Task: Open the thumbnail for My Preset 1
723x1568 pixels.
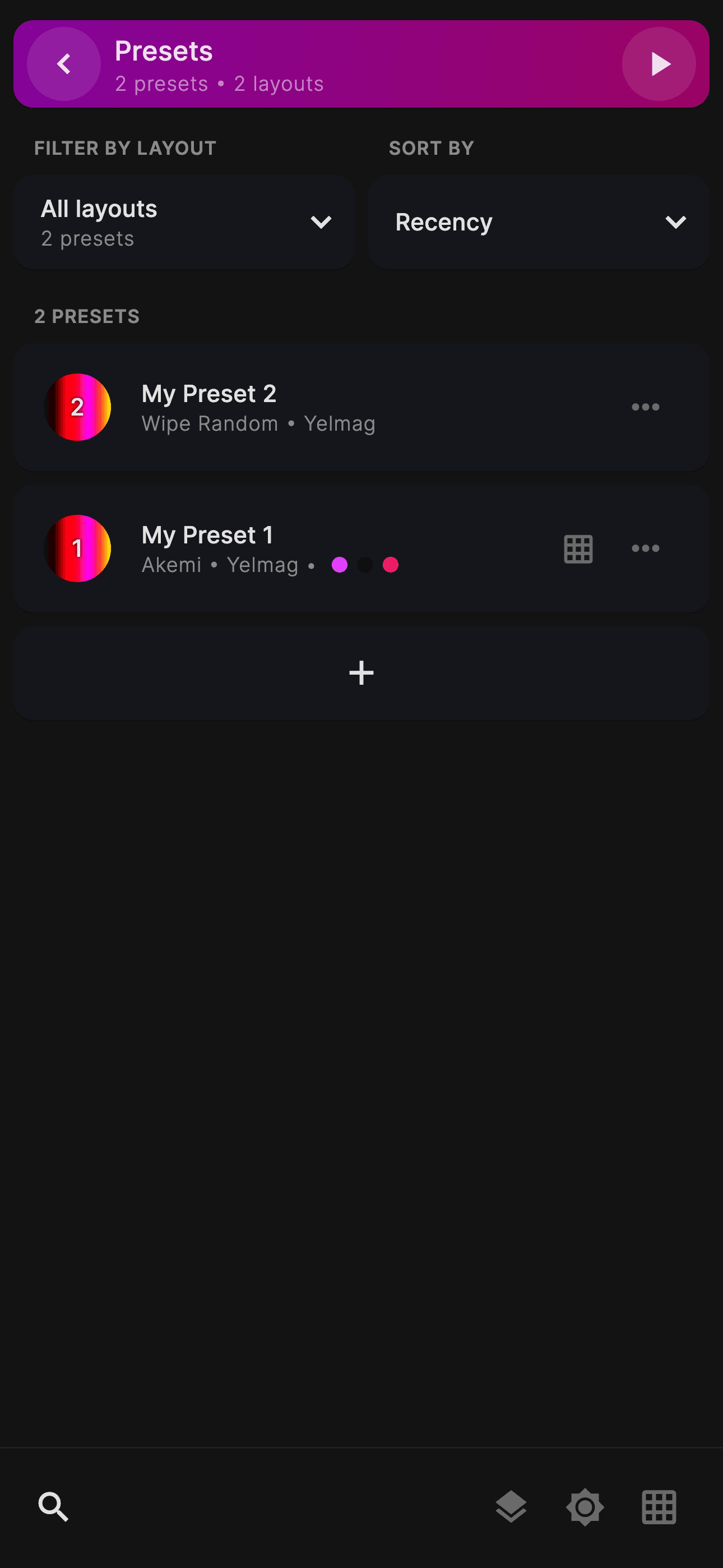Action: pyautogui.click(x=77, y=548)
